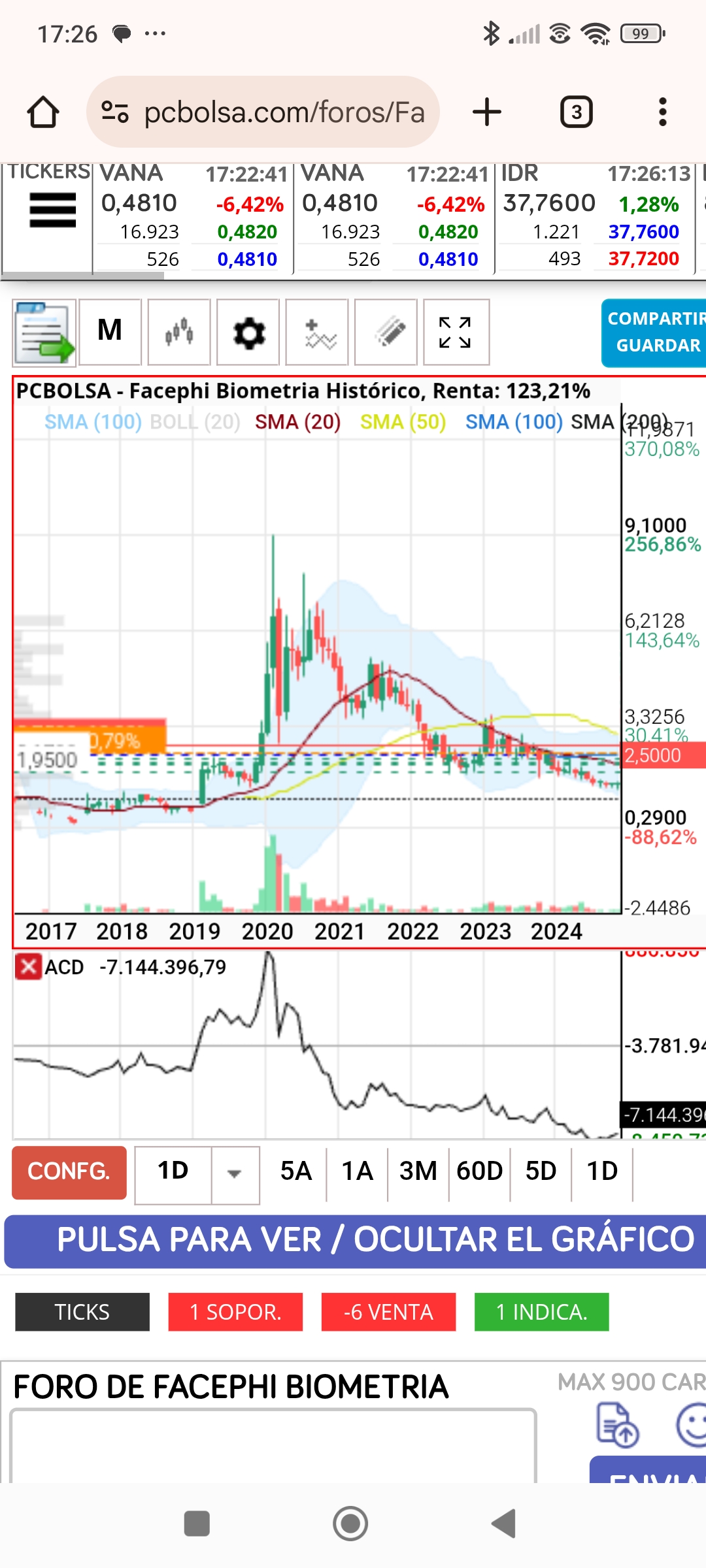Expand the 1D interval dropdown

[x=235, y=1174]
